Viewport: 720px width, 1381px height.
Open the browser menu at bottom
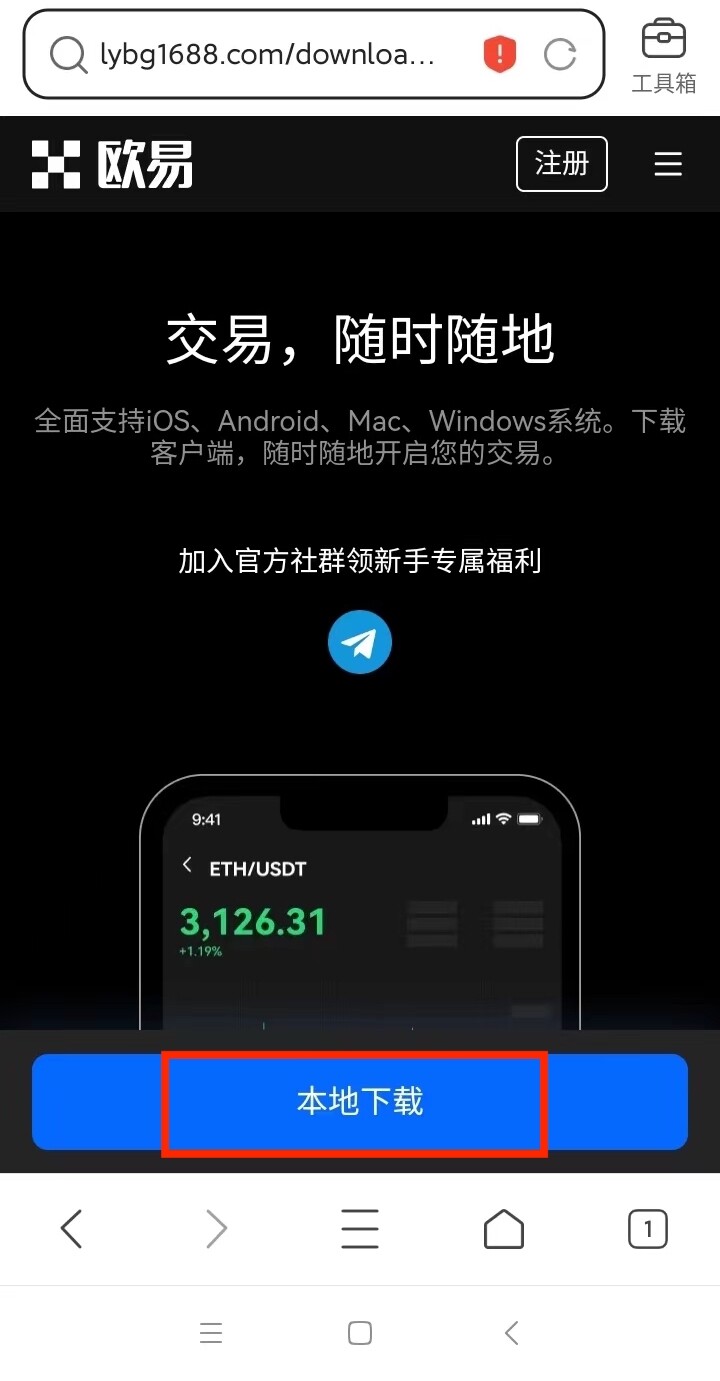point(360,1228)
